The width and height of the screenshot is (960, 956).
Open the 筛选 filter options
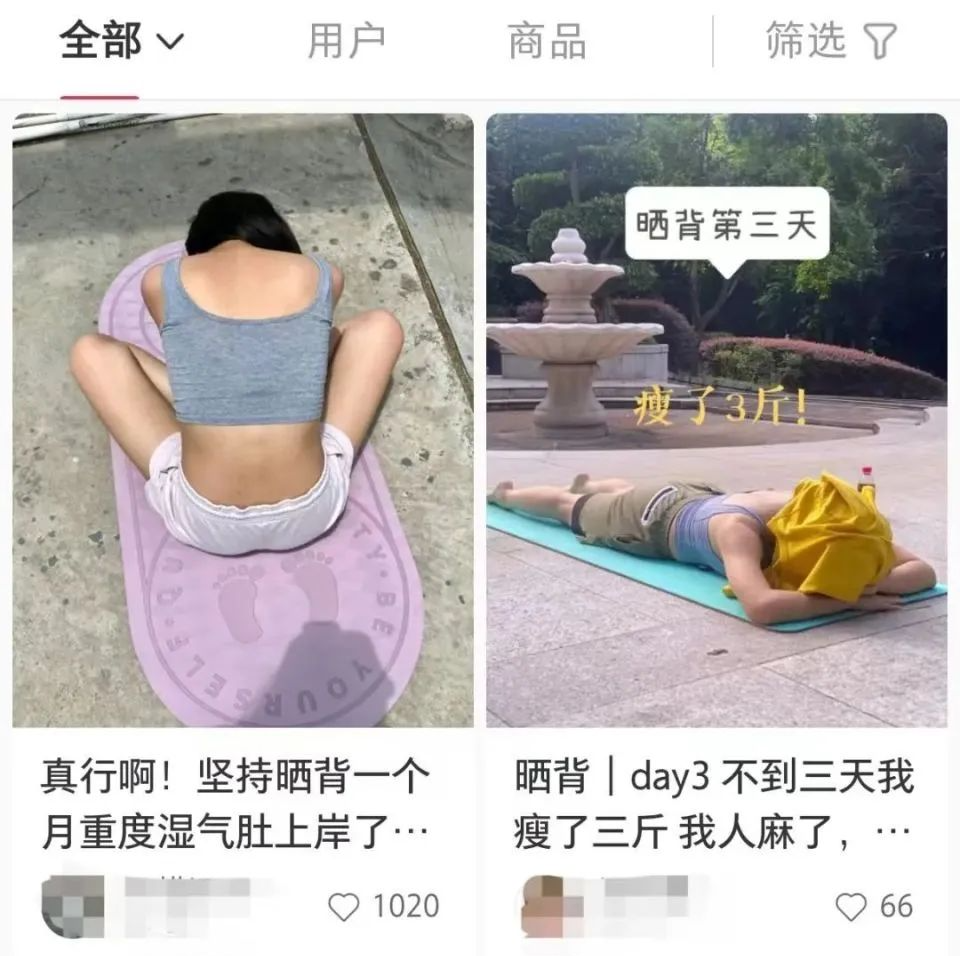pos(830,42)
